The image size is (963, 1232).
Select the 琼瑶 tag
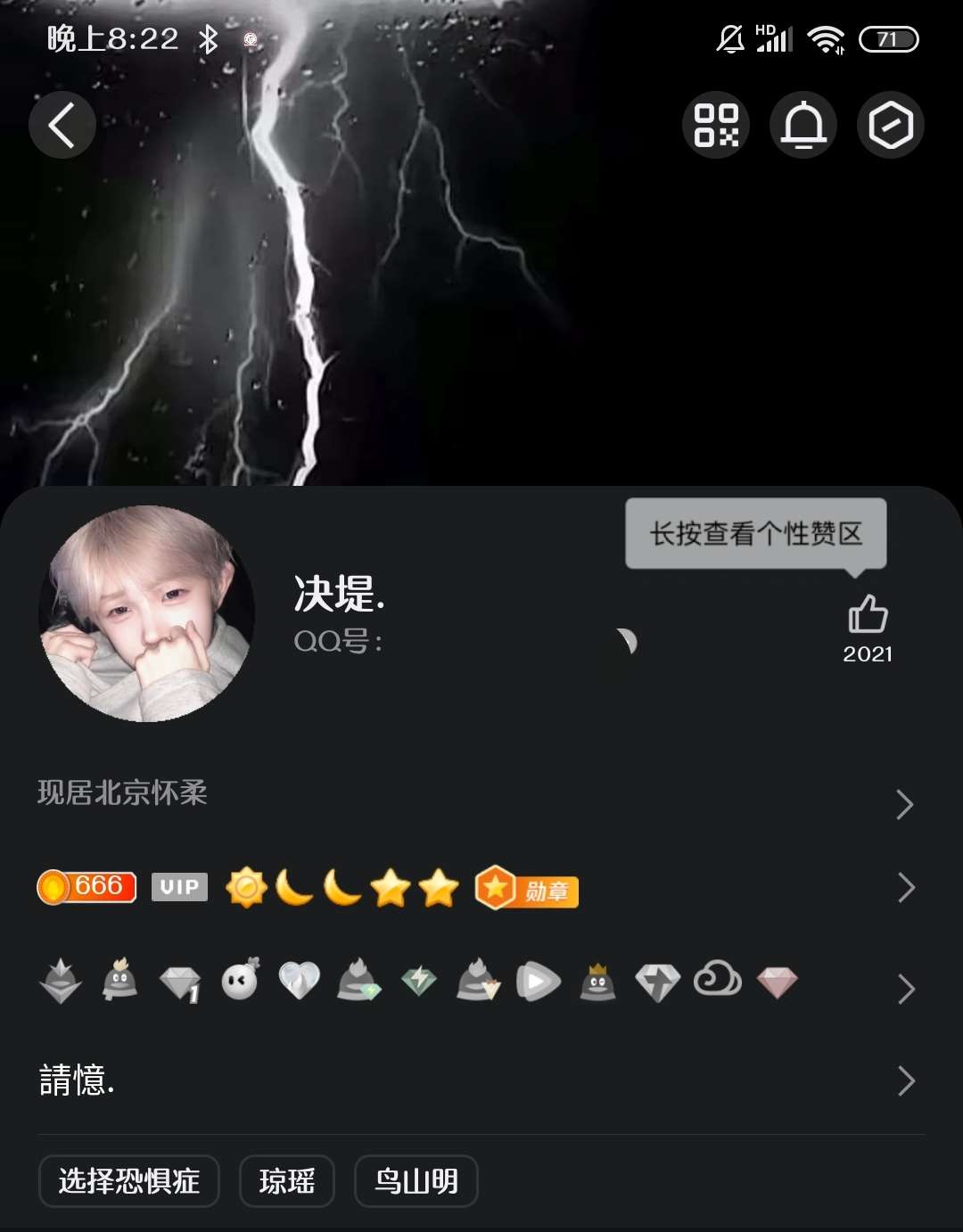click(x=287, y=1181)
